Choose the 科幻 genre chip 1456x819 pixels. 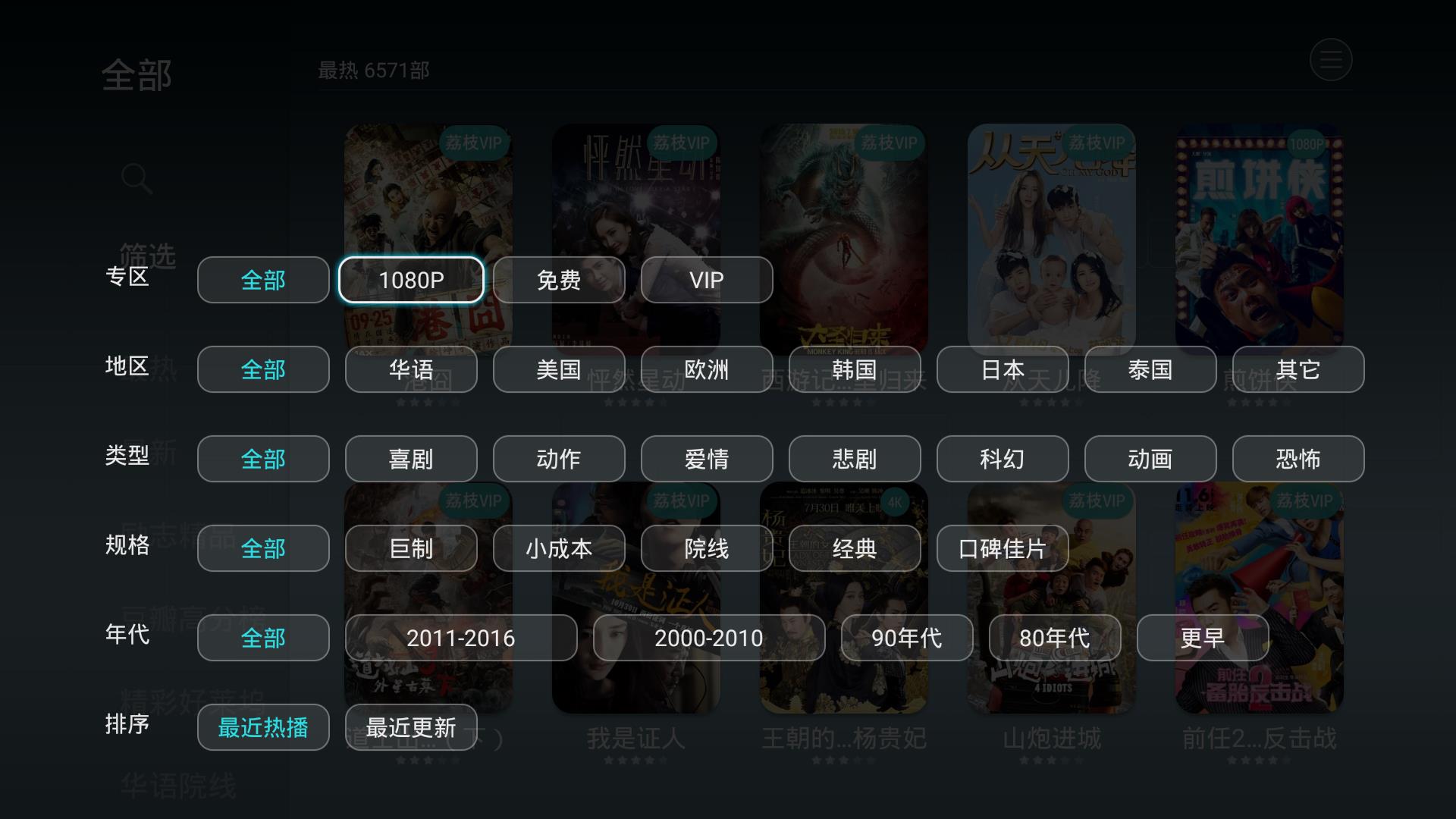(x=1003, y=459)
